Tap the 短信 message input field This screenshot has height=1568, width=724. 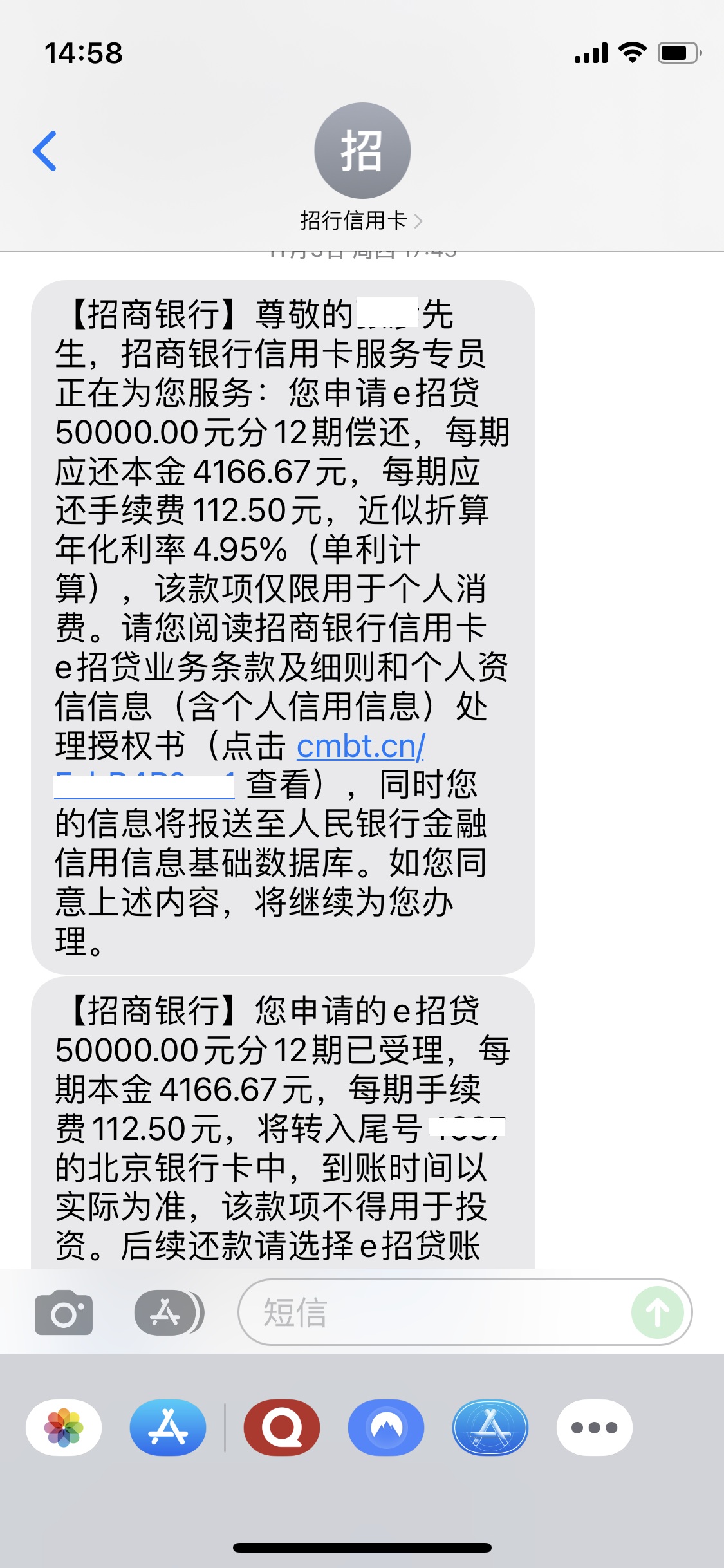pyautogui.click(x=450, y=1311)
